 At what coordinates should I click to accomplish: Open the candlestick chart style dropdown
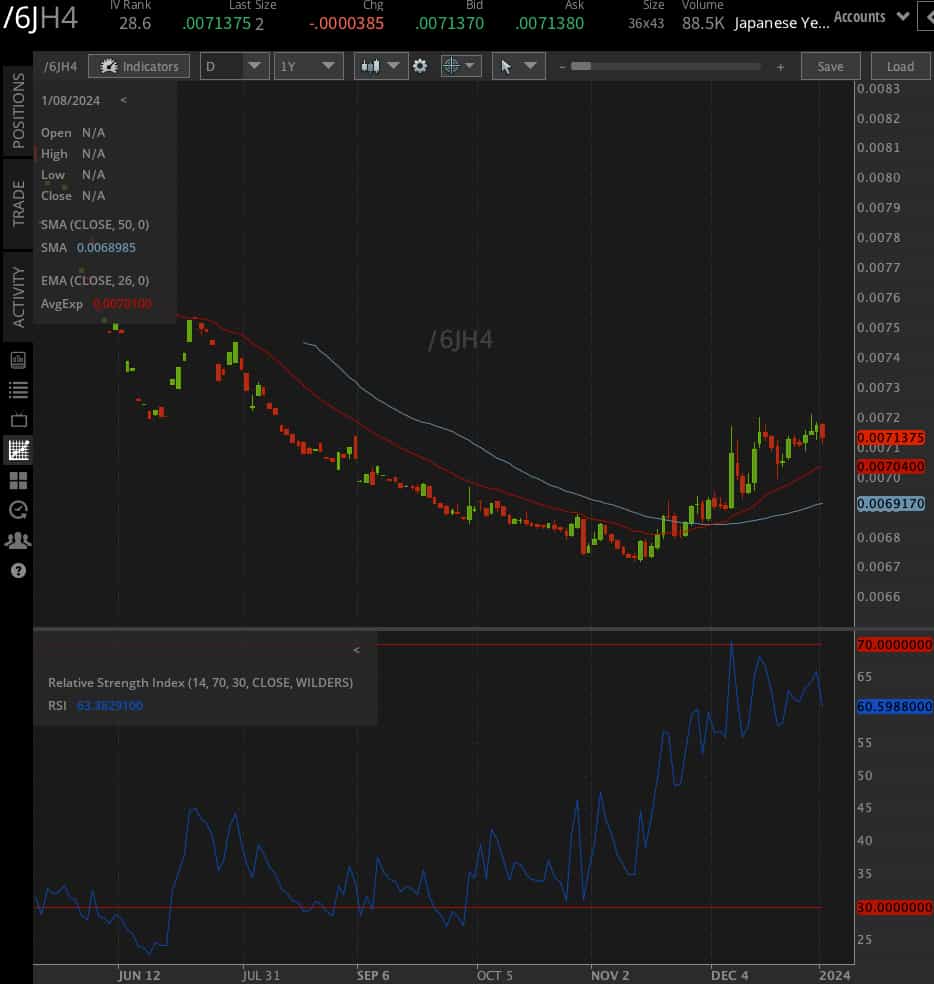pyautogui.click(x=381, y=66)
